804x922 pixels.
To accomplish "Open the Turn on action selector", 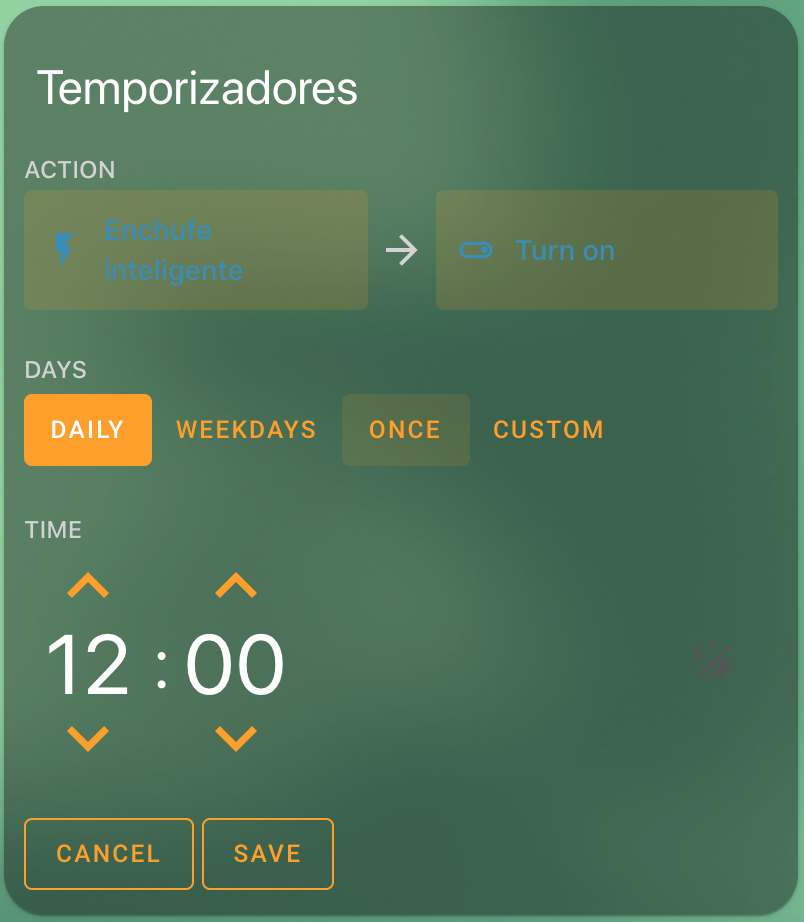I will click(606, 250).
